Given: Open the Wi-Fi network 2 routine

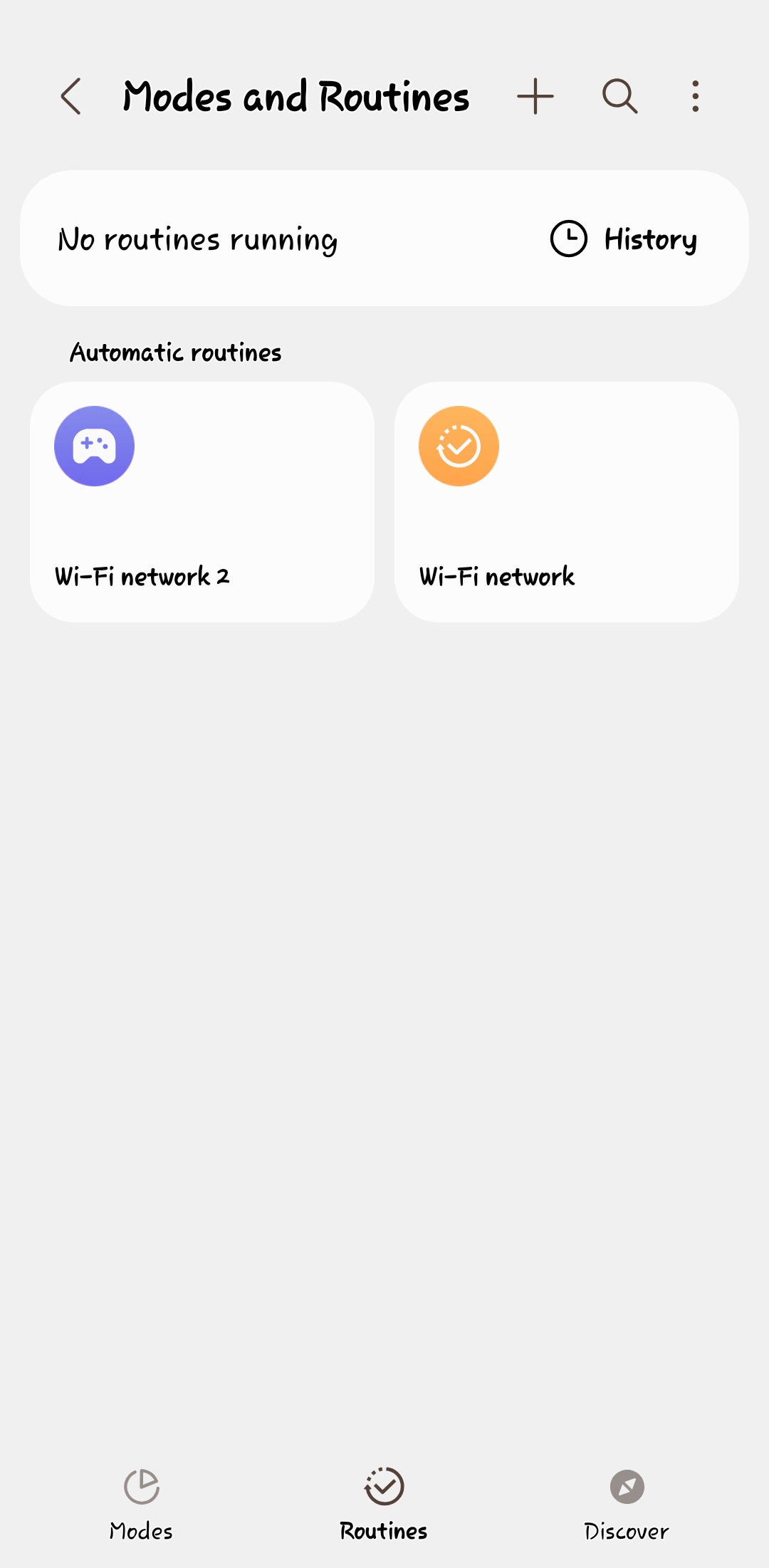Looking at the screenshot, I should coord(202,502).
